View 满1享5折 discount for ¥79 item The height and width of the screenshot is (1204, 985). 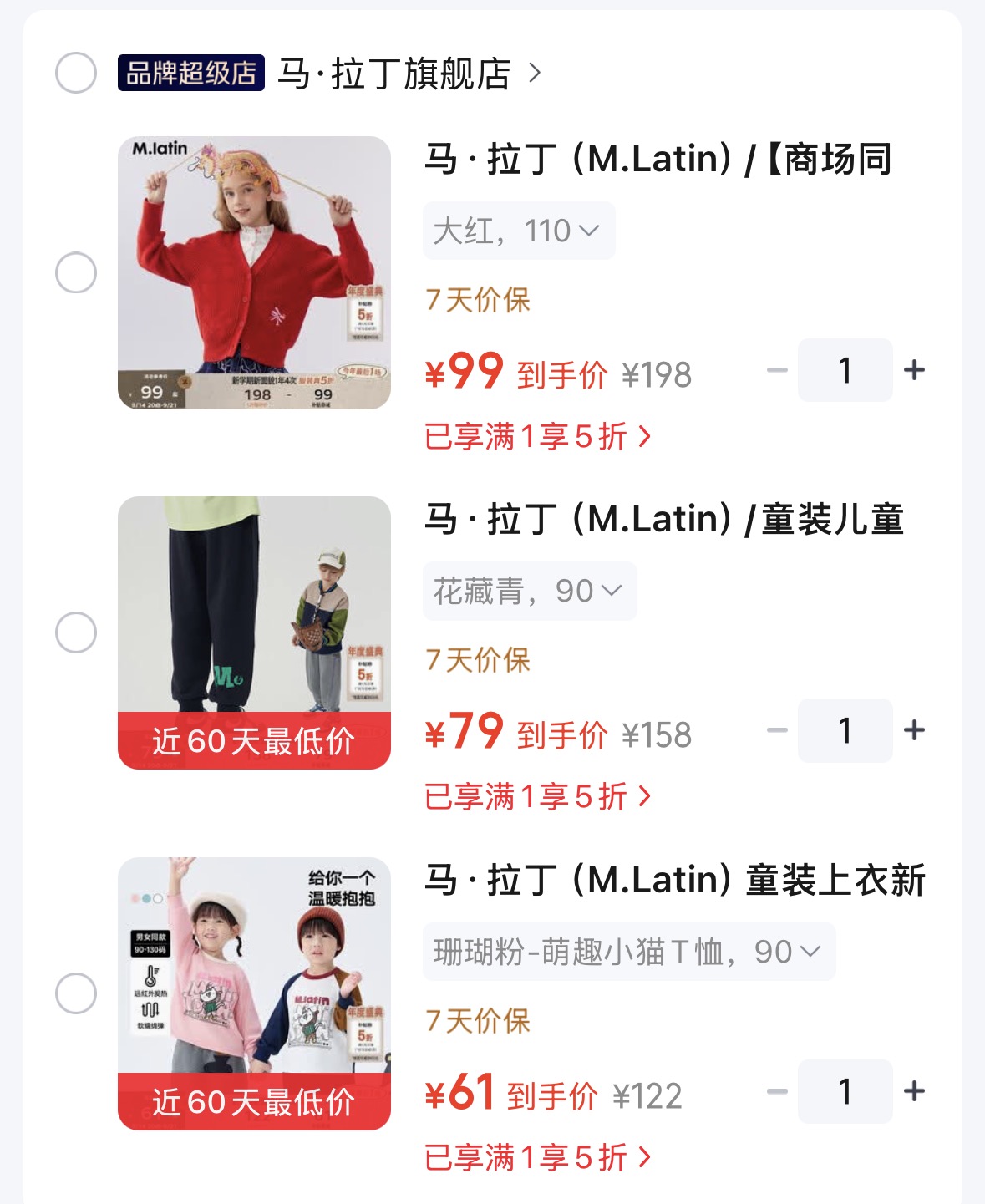pos(537,796)
